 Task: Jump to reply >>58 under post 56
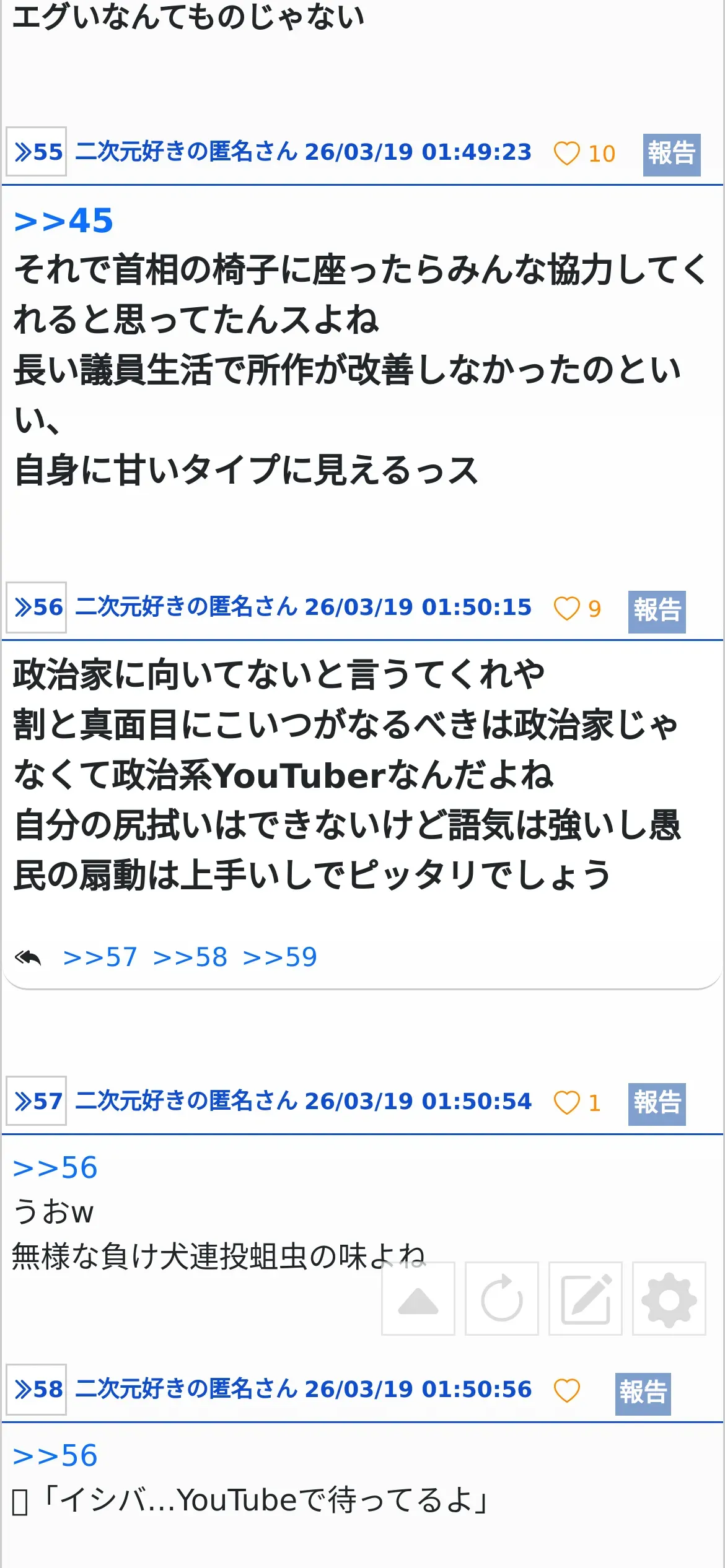(190, 957)
